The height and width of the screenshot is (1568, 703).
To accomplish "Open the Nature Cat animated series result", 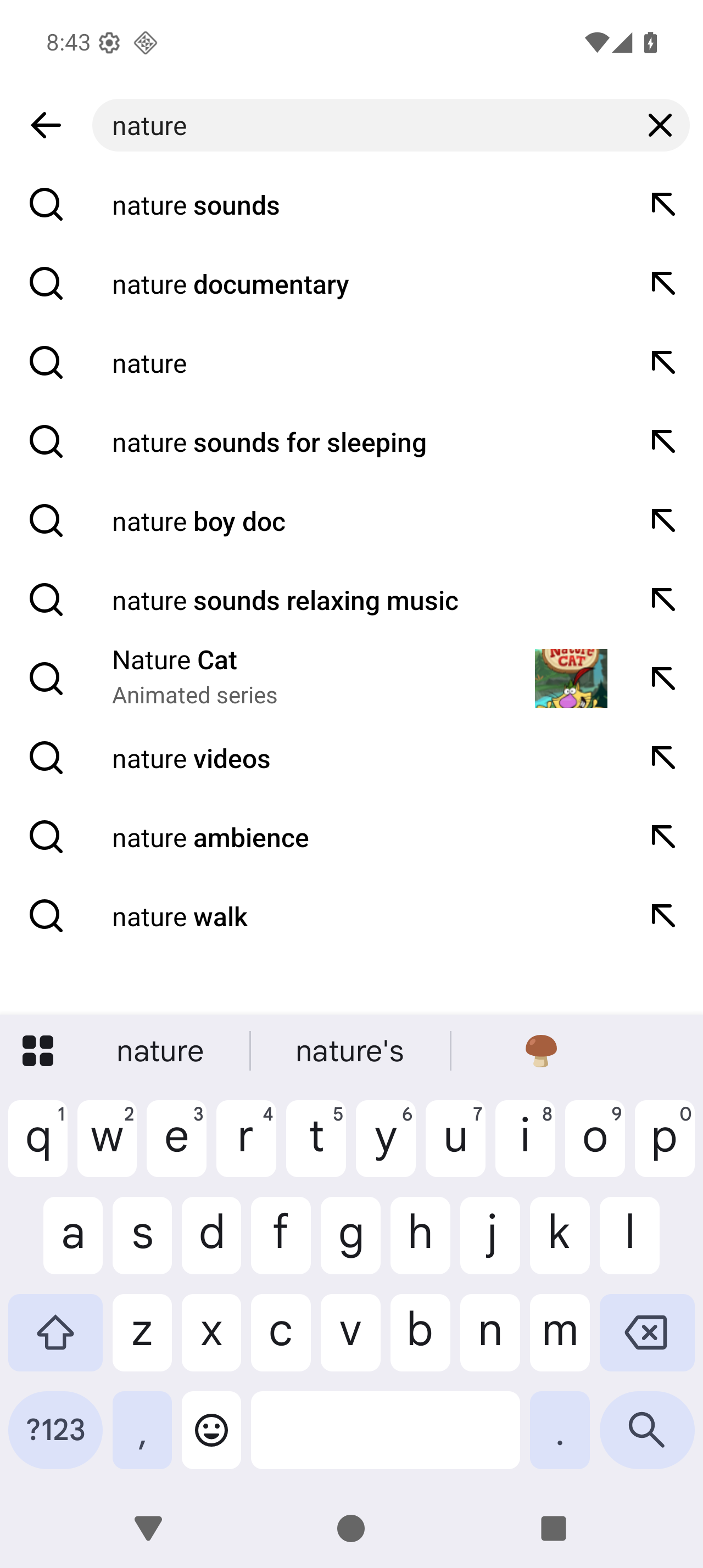I will click(316, 678).
